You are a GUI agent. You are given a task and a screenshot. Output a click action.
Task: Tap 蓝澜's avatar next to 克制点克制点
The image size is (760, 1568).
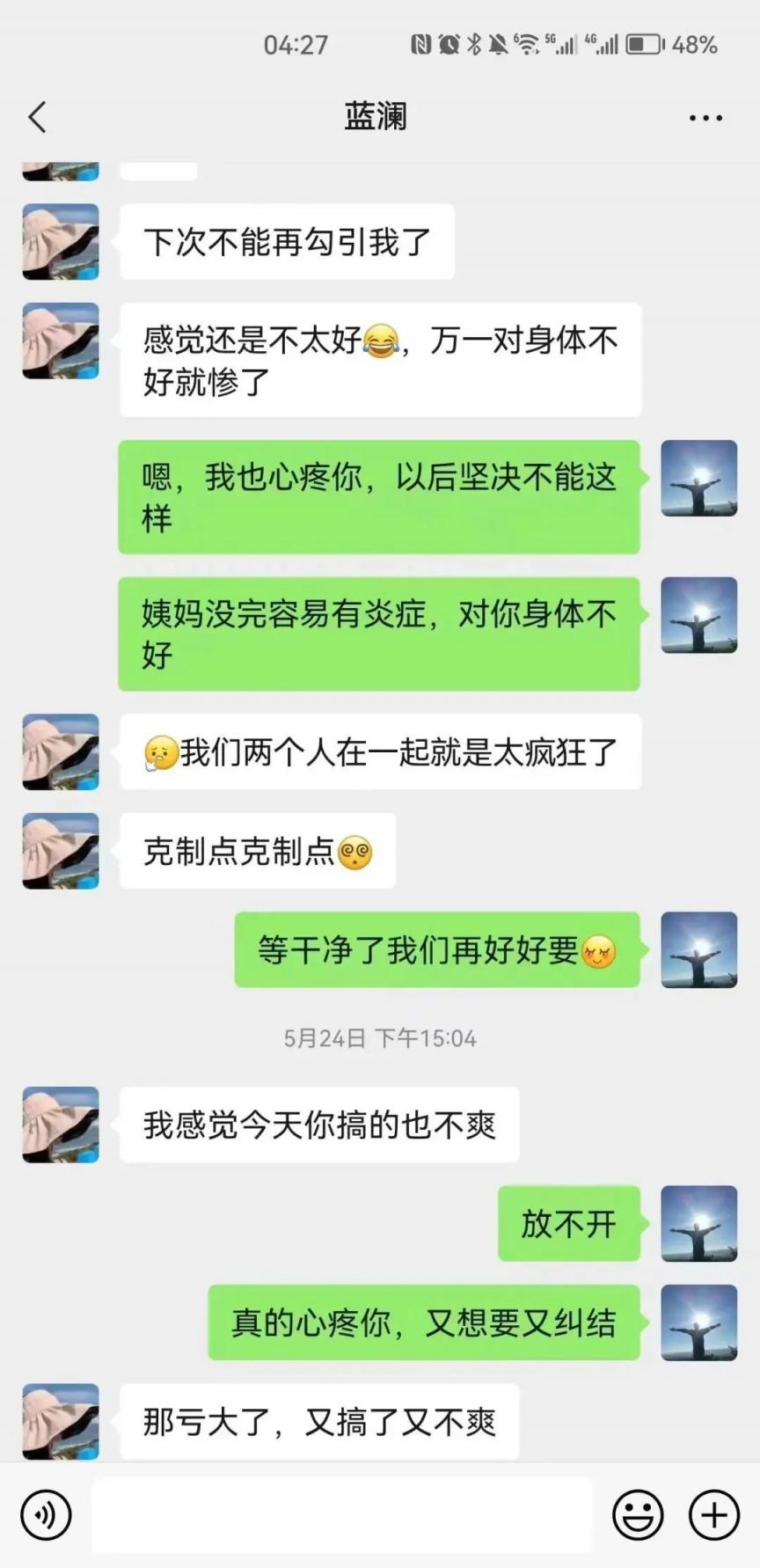[x=60, y=852]
